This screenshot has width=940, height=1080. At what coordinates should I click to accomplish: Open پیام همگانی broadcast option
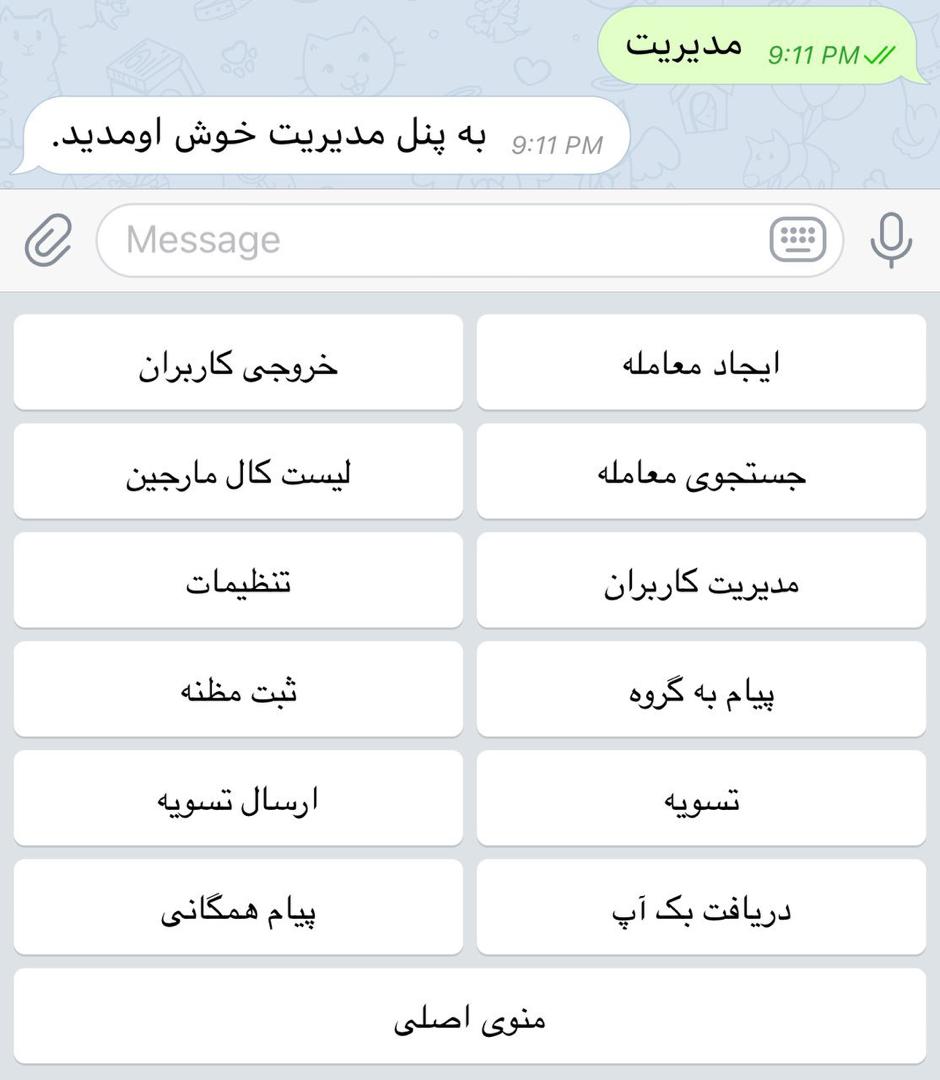point(238,908)
